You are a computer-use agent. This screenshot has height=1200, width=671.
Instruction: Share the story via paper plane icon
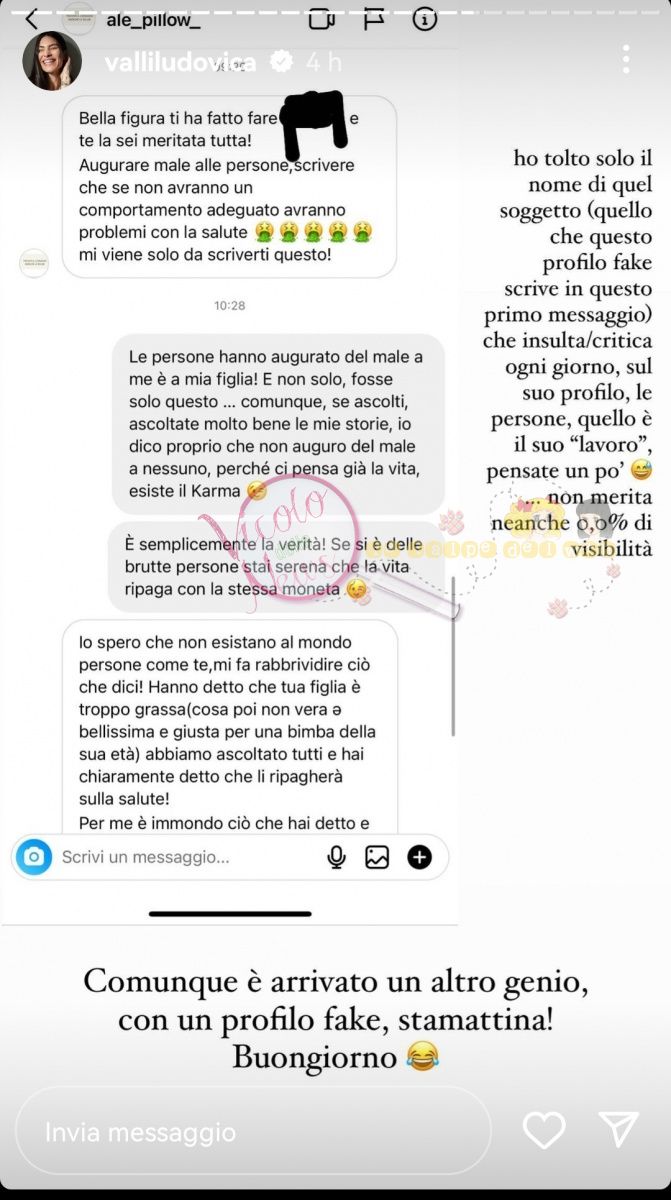pos(618,1129)
